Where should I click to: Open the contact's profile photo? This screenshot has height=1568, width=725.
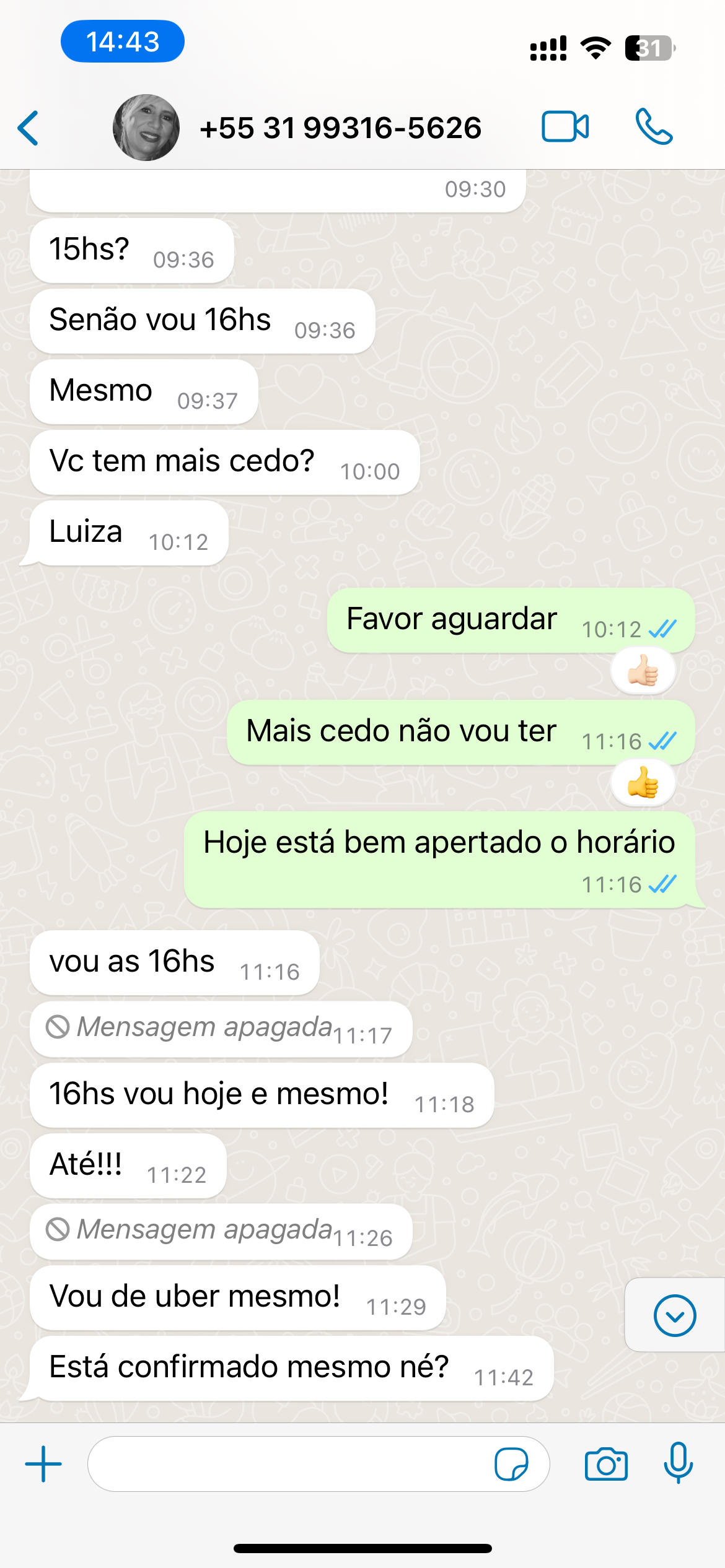tap(146, 128)
